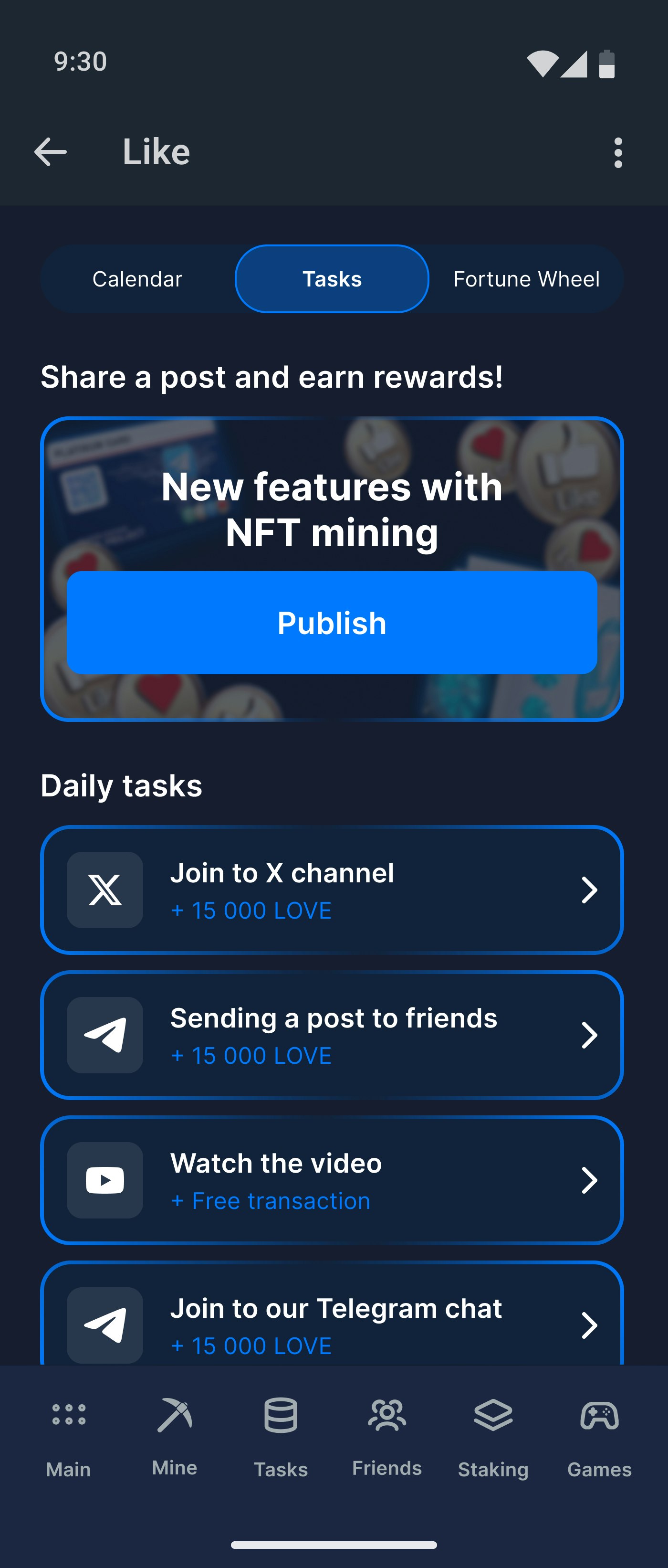
Task: Go back using the arrow icon
Action: click(x=51, y=151)
